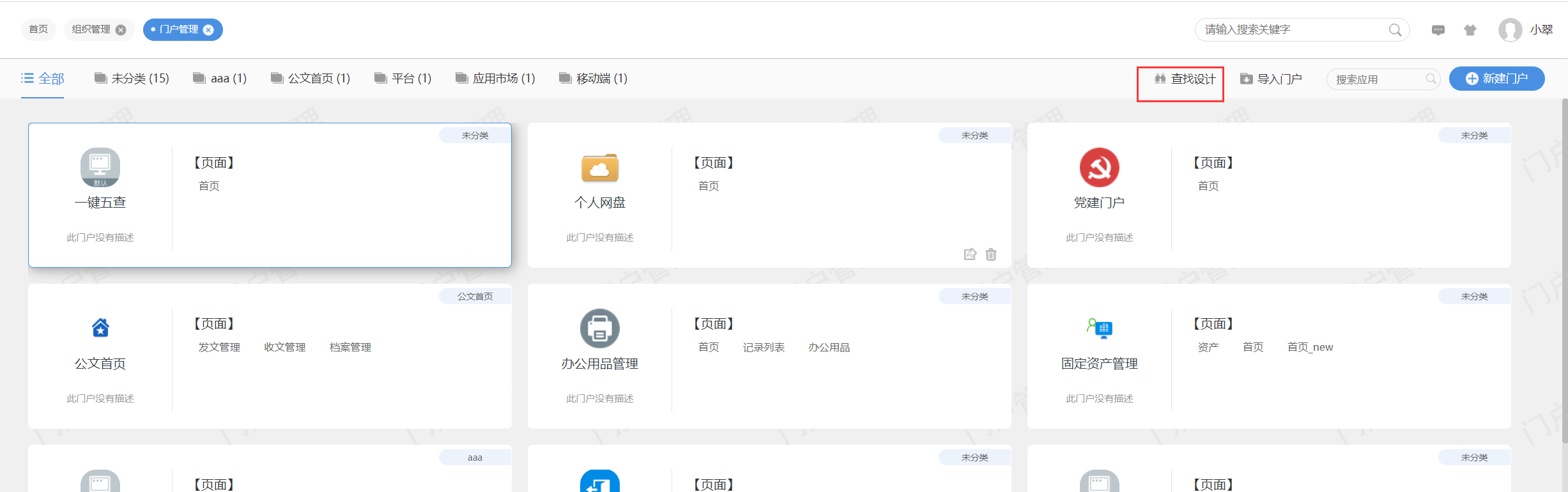Show 应用市场 (1) category
Image resolution: width=1568 pixels, height=492 pixels.
click(x=495, y=79)
